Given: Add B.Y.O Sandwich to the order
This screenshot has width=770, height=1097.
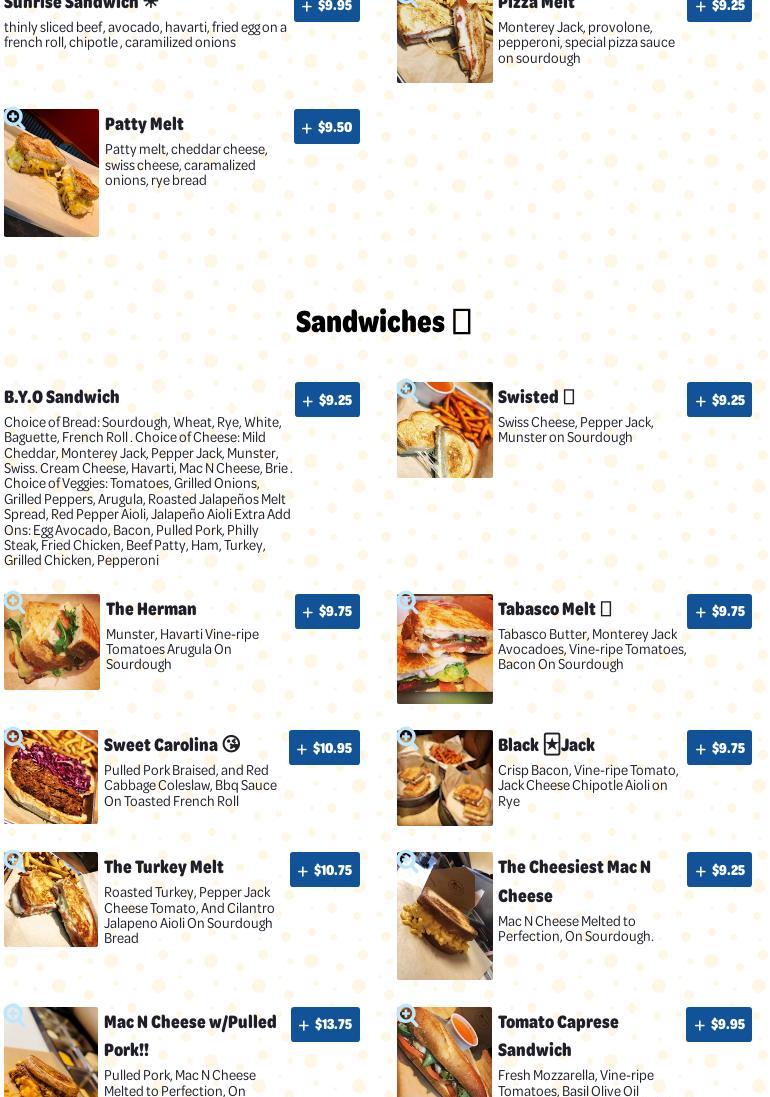Looking at the screenshot, I should [x=327, y=400].
